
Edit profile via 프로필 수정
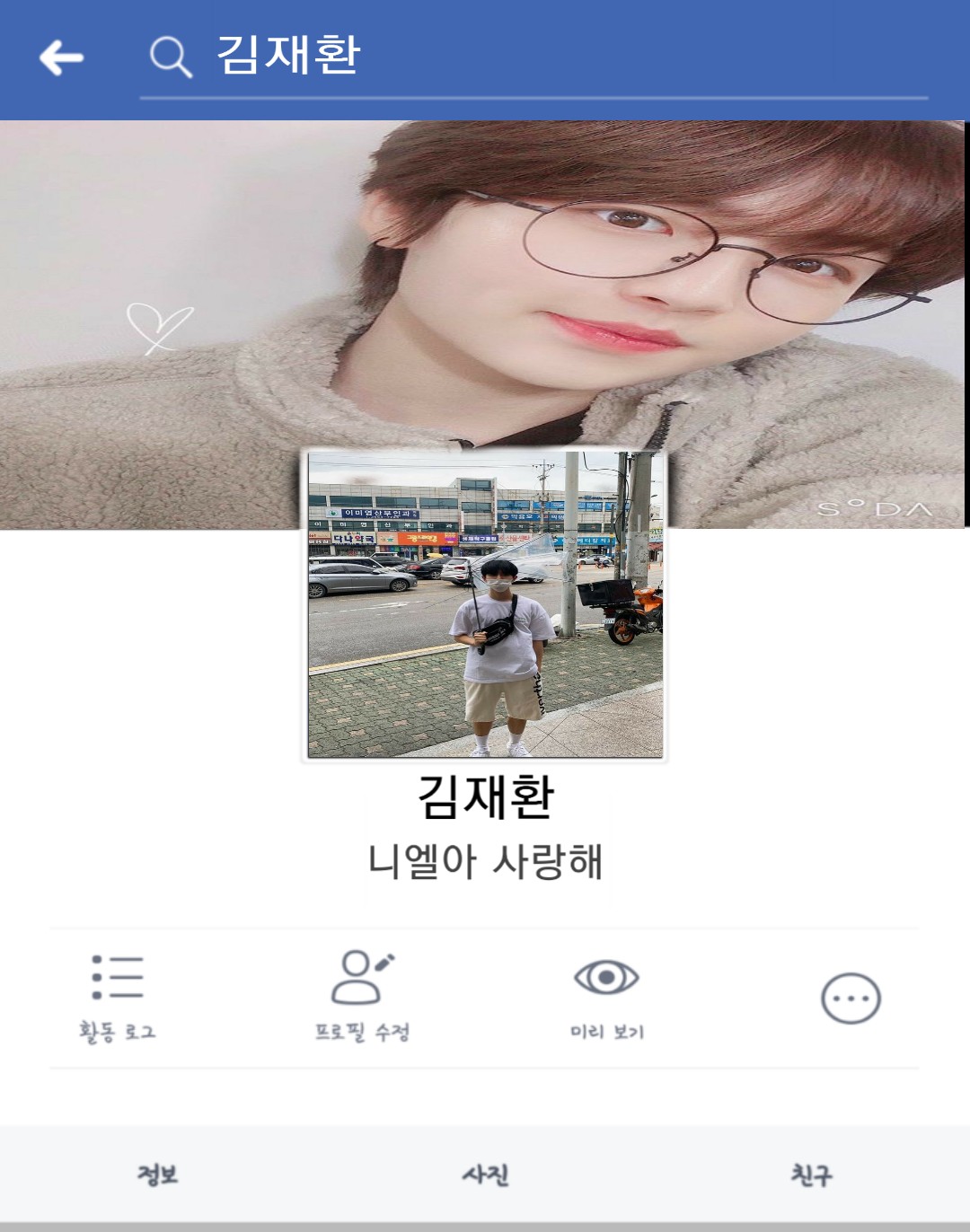tap(362, 997)
